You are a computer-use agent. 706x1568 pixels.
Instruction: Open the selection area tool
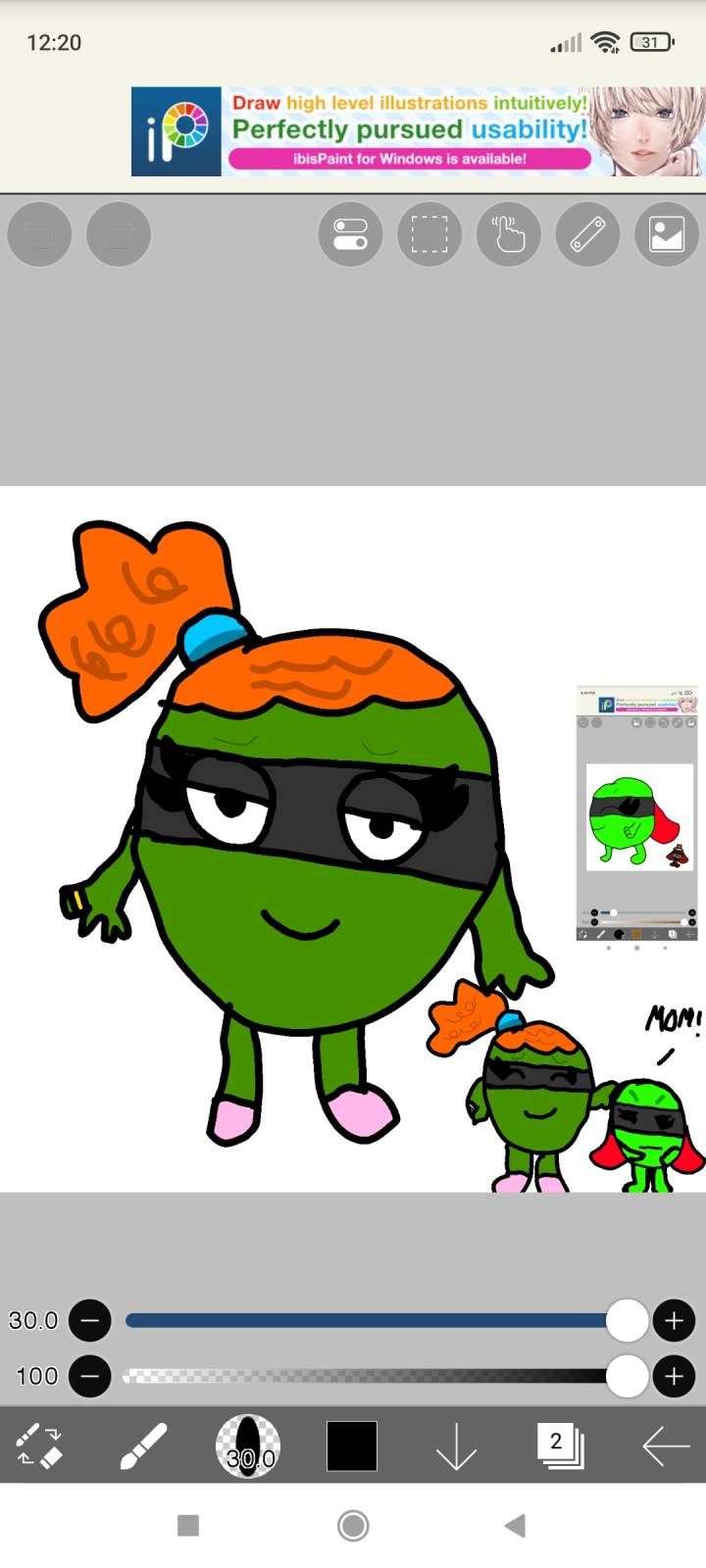tap(429, 235)
